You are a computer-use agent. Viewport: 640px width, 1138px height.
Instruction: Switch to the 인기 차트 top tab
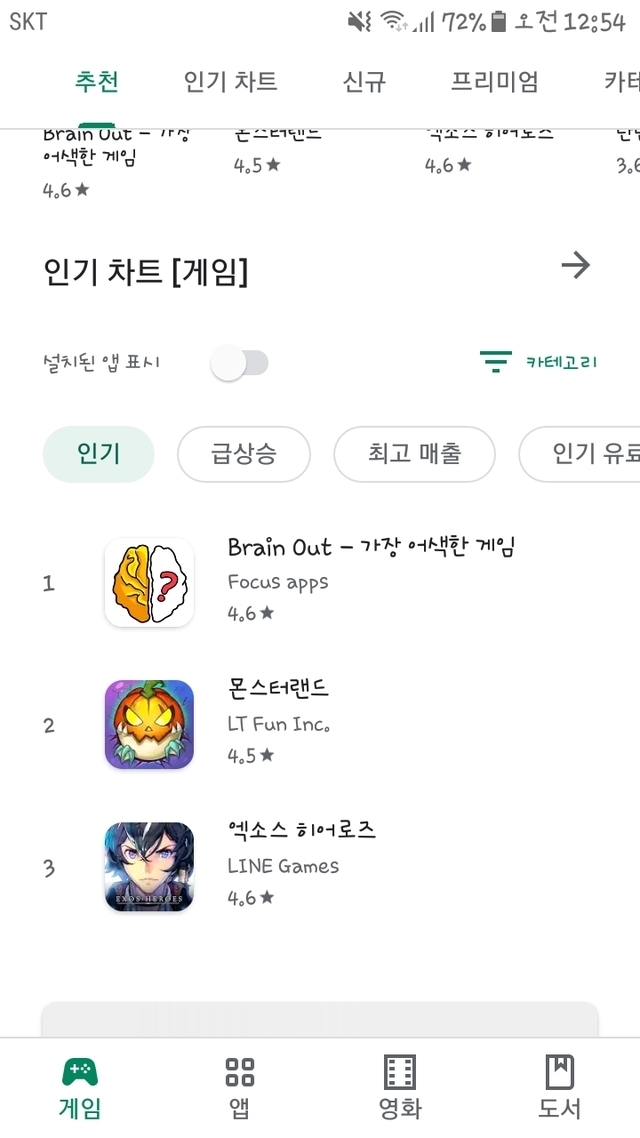pyautogui.click(x=231, y=81)
